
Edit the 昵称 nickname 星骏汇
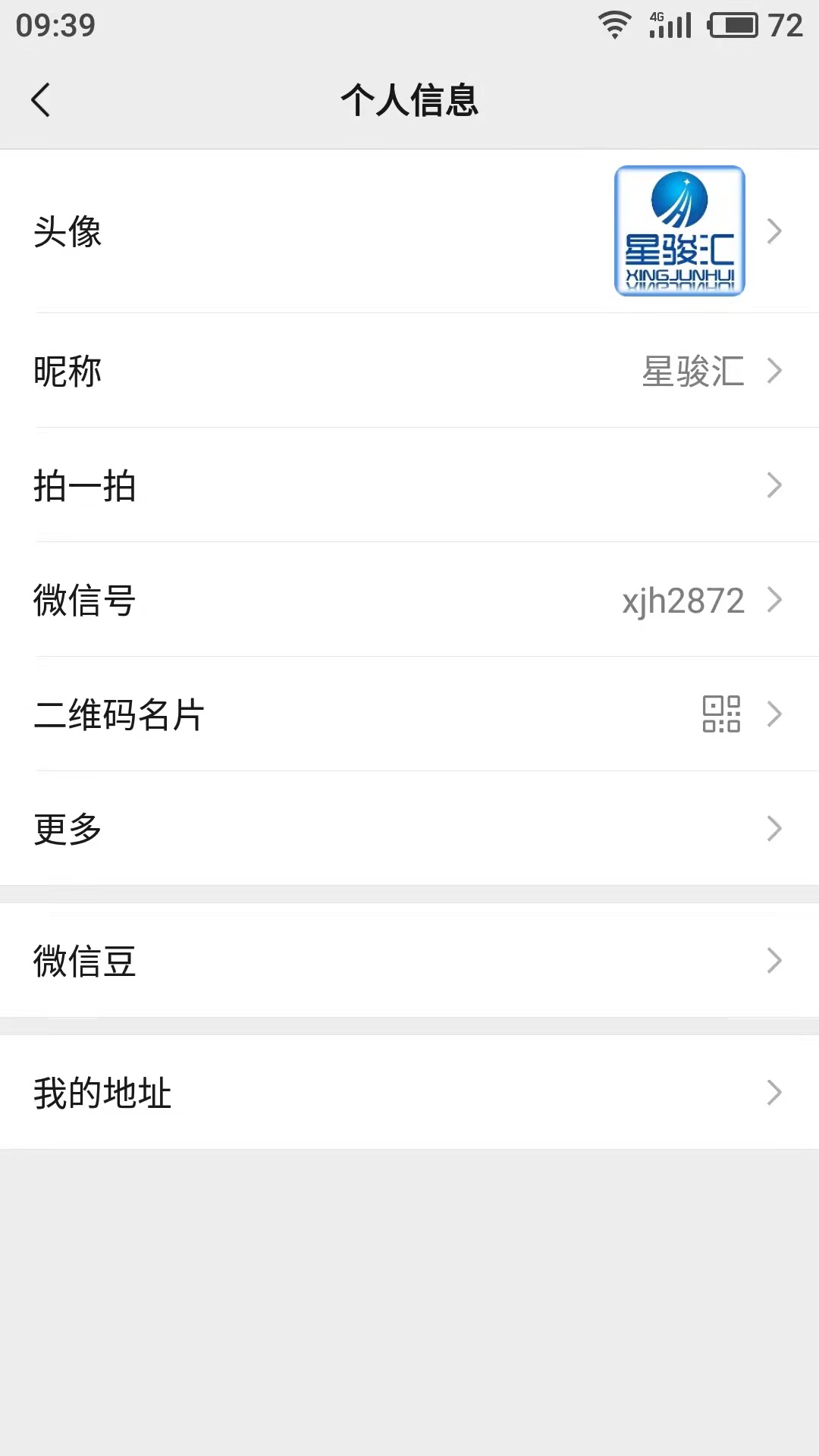tap(409, 371)
